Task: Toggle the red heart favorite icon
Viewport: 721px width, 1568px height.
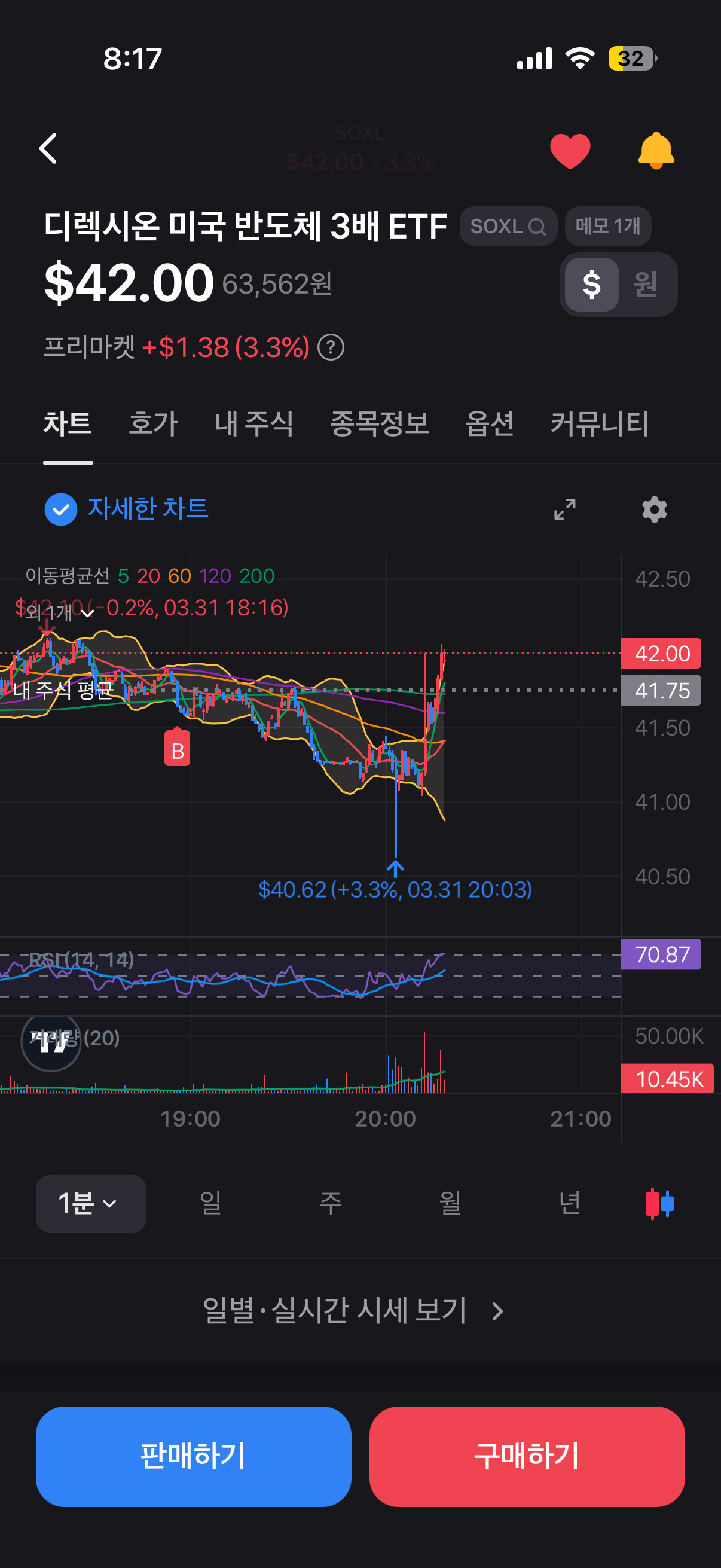Action: tap(570, 150)
